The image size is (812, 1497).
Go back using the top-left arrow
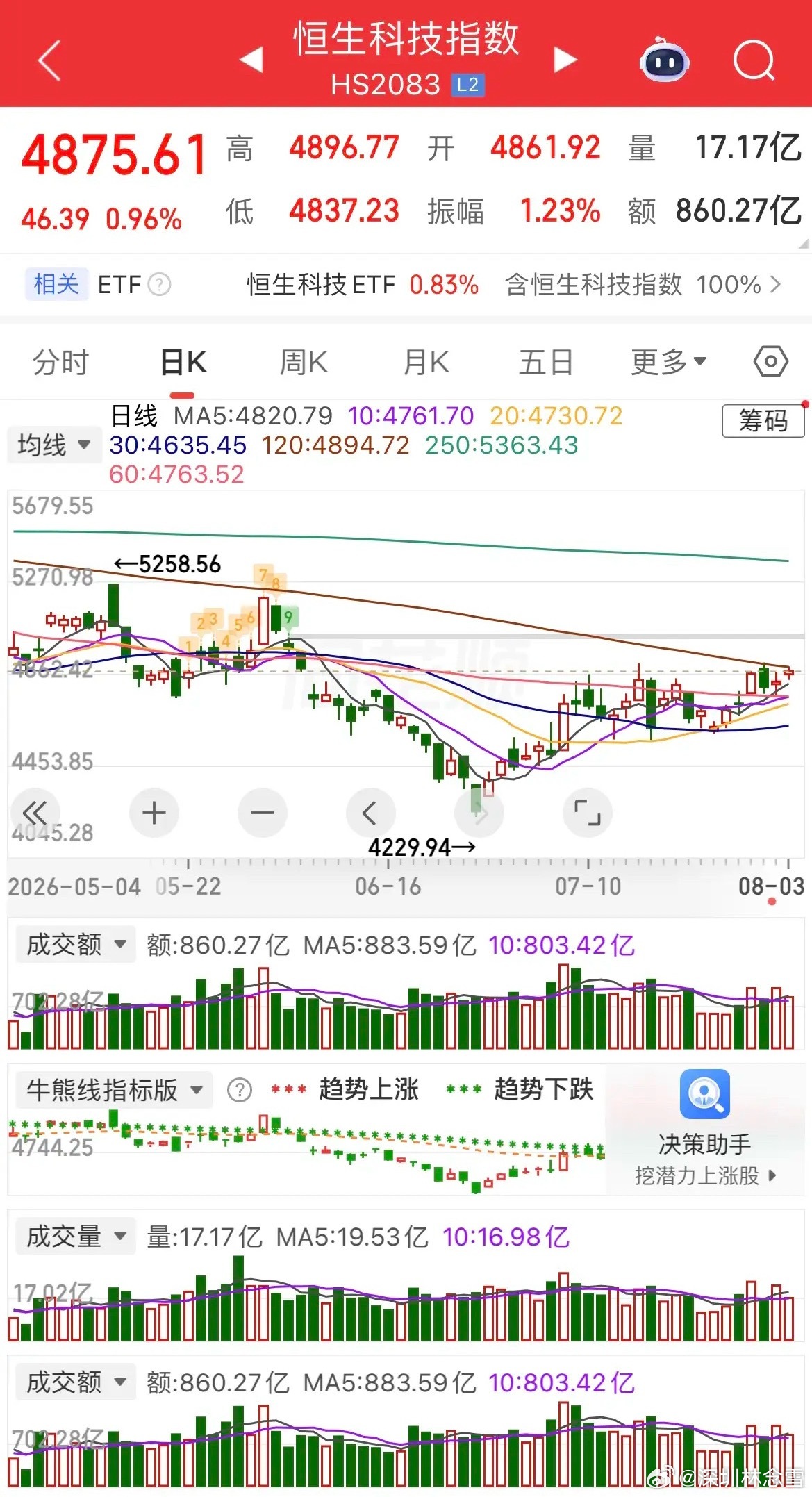[x=49, y=60]
